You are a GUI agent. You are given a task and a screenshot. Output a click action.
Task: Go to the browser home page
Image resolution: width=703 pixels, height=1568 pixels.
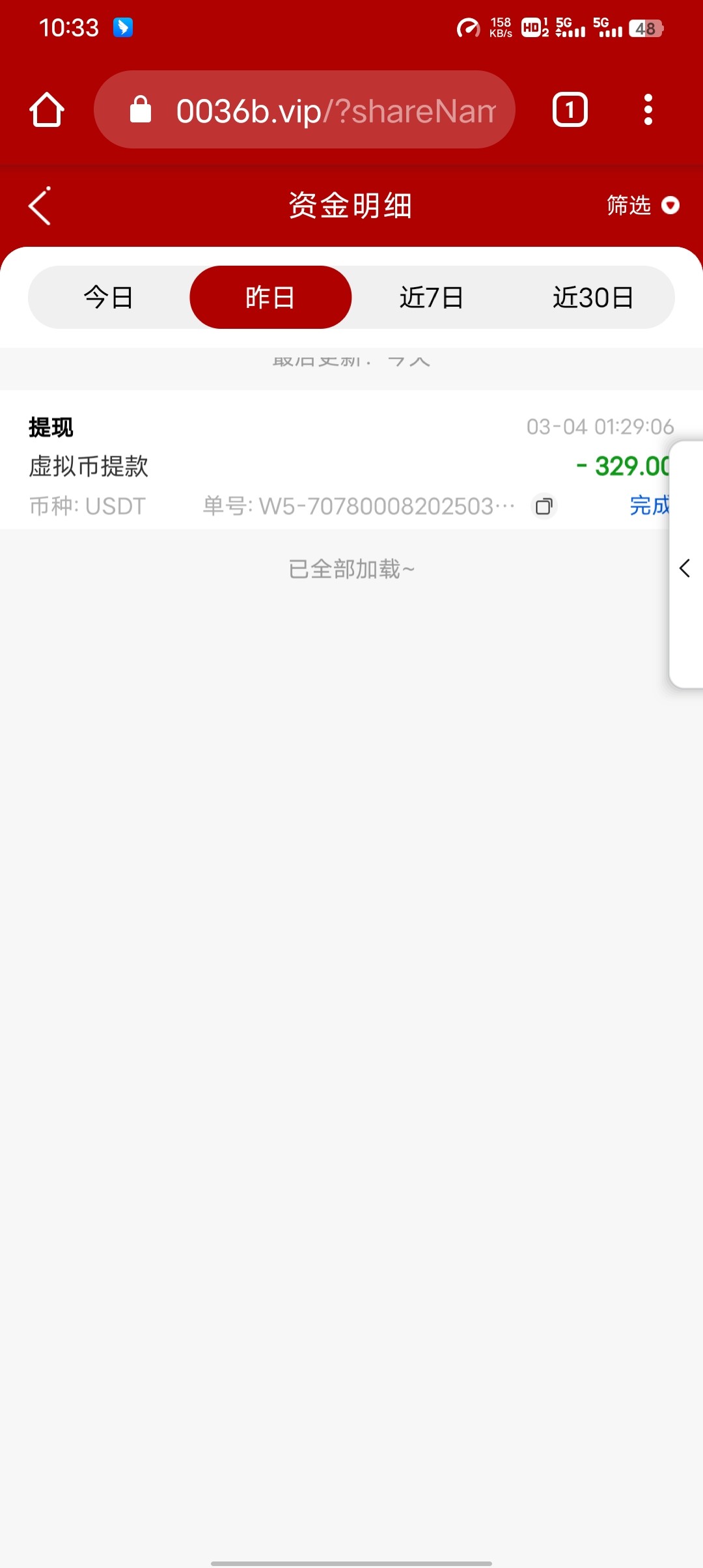47,109
